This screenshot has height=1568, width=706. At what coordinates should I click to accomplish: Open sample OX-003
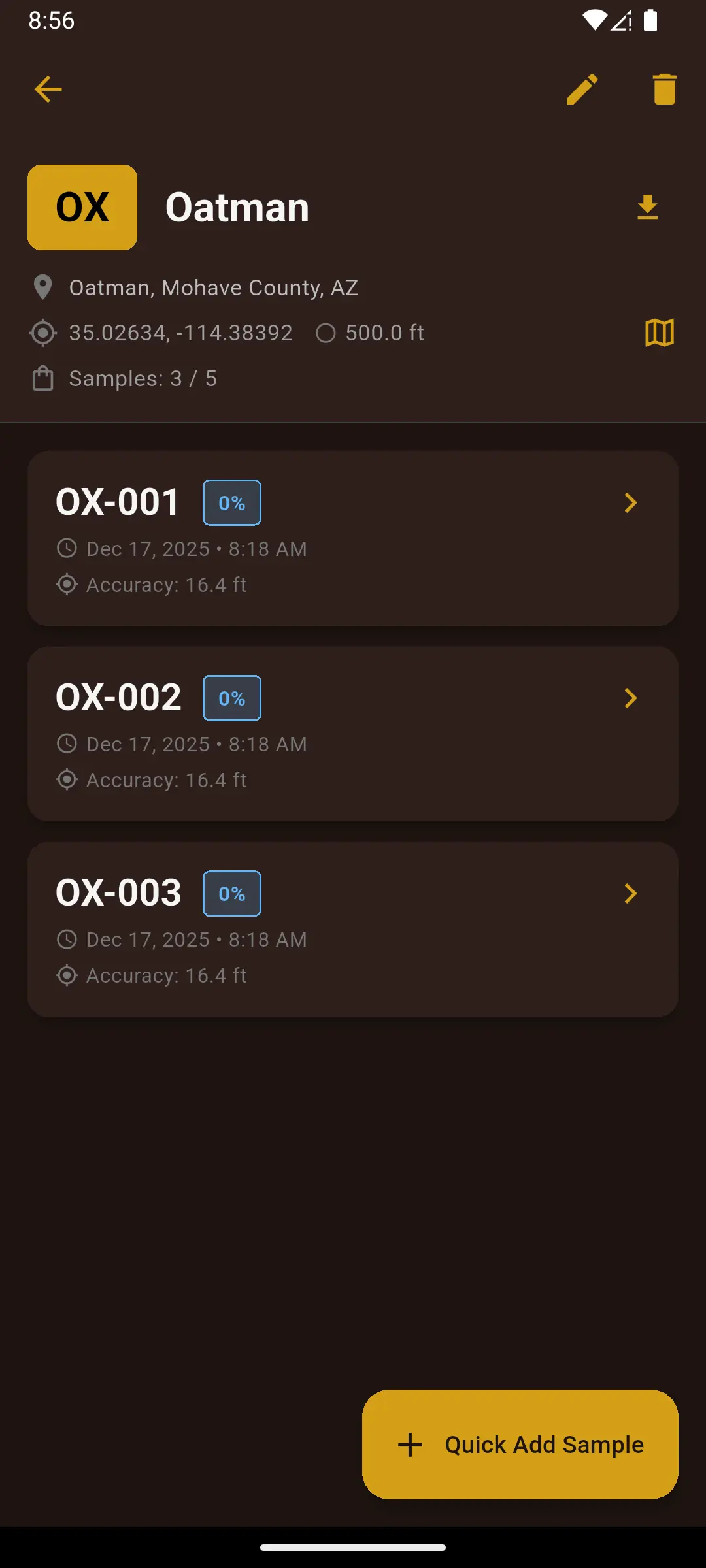point(353,928)
